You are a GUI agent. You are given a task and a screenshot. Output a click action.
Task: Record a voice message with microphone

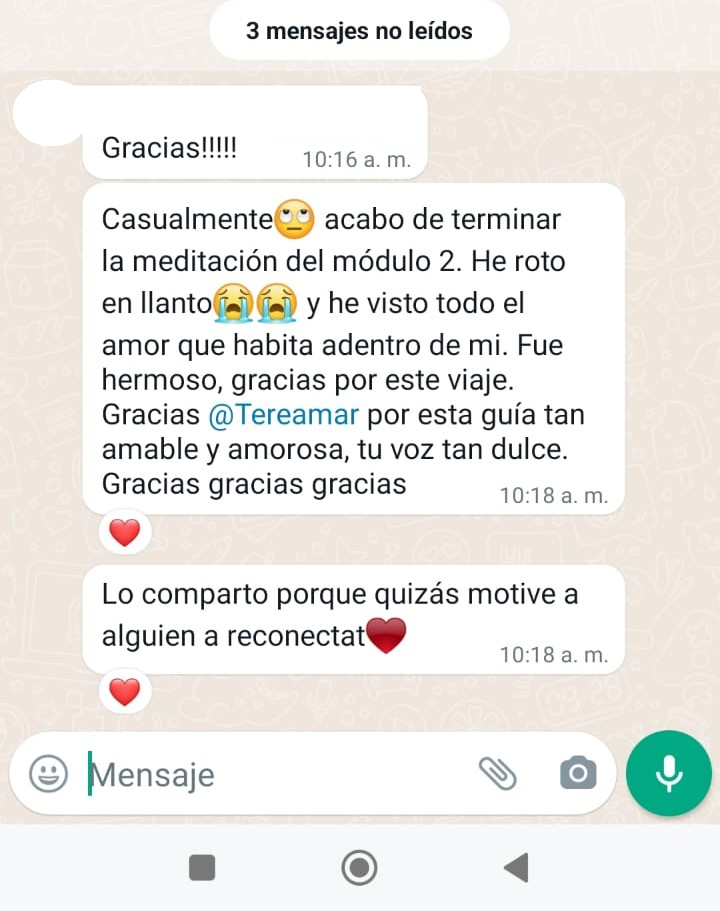668,773
